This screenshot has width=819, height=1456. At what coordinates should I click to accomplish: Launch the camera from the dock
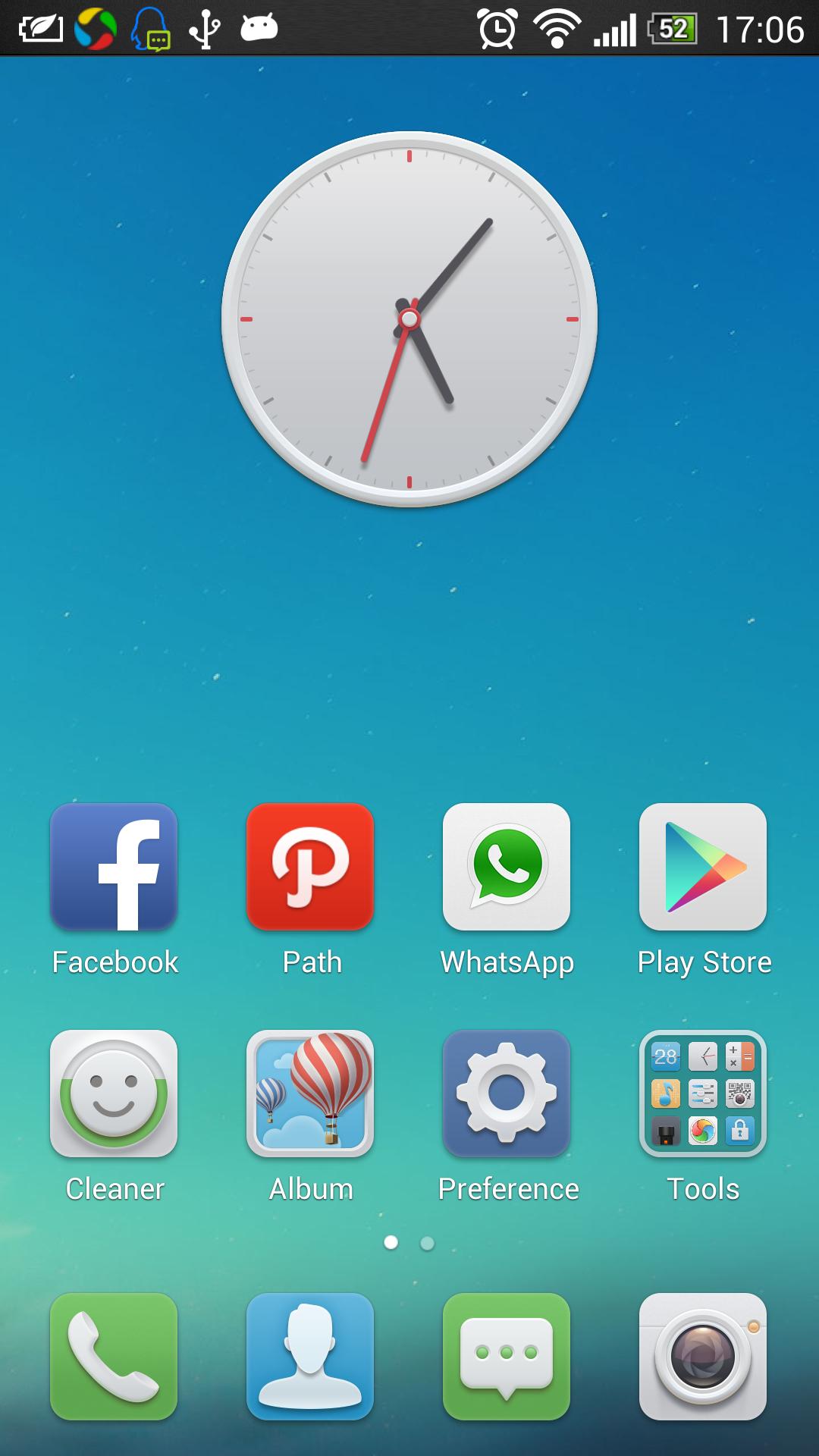pos(703,1356)
